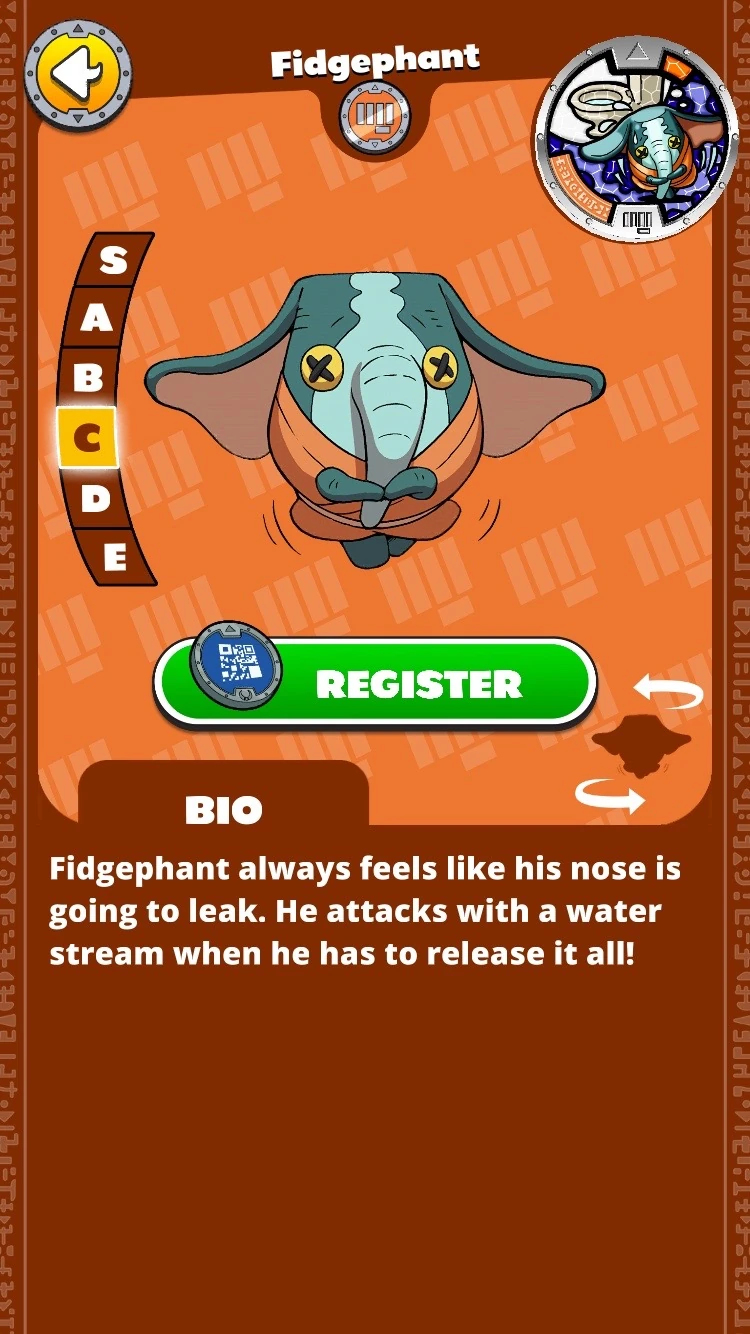Open the Fidgephant medal at top right
750x1334 pixels.
(636, 139)
